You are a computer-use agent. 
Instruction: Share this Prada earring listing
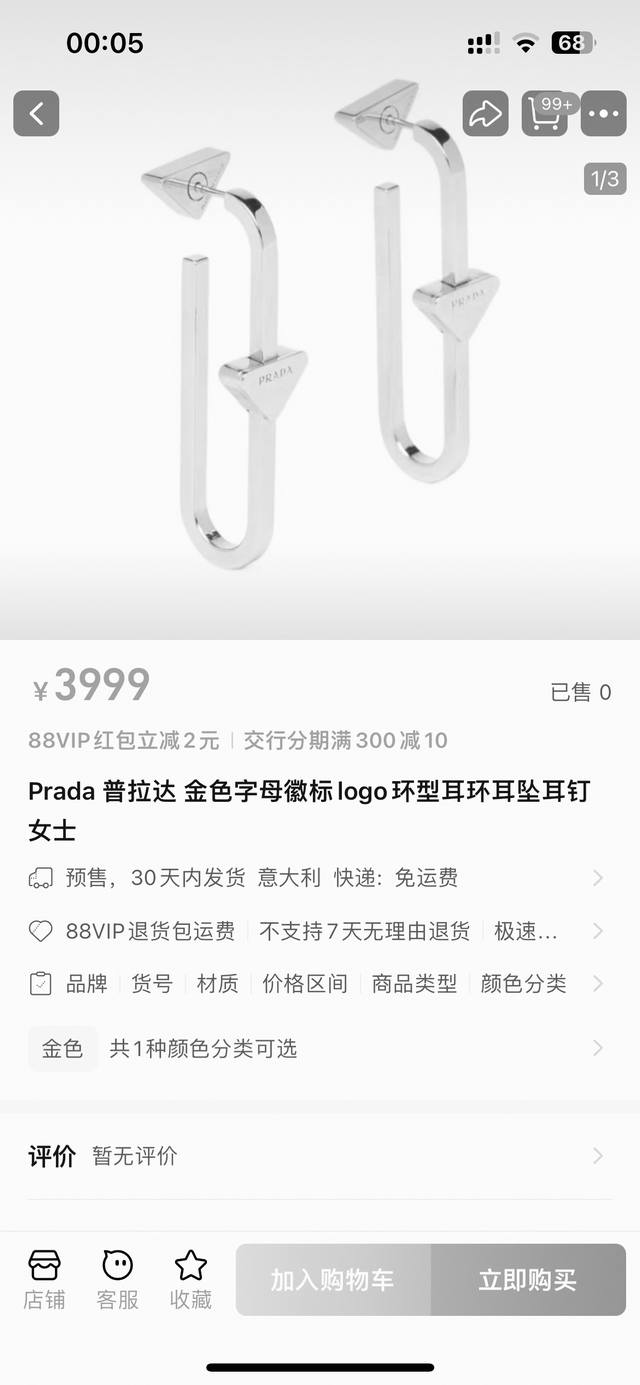tap(485, 114)
